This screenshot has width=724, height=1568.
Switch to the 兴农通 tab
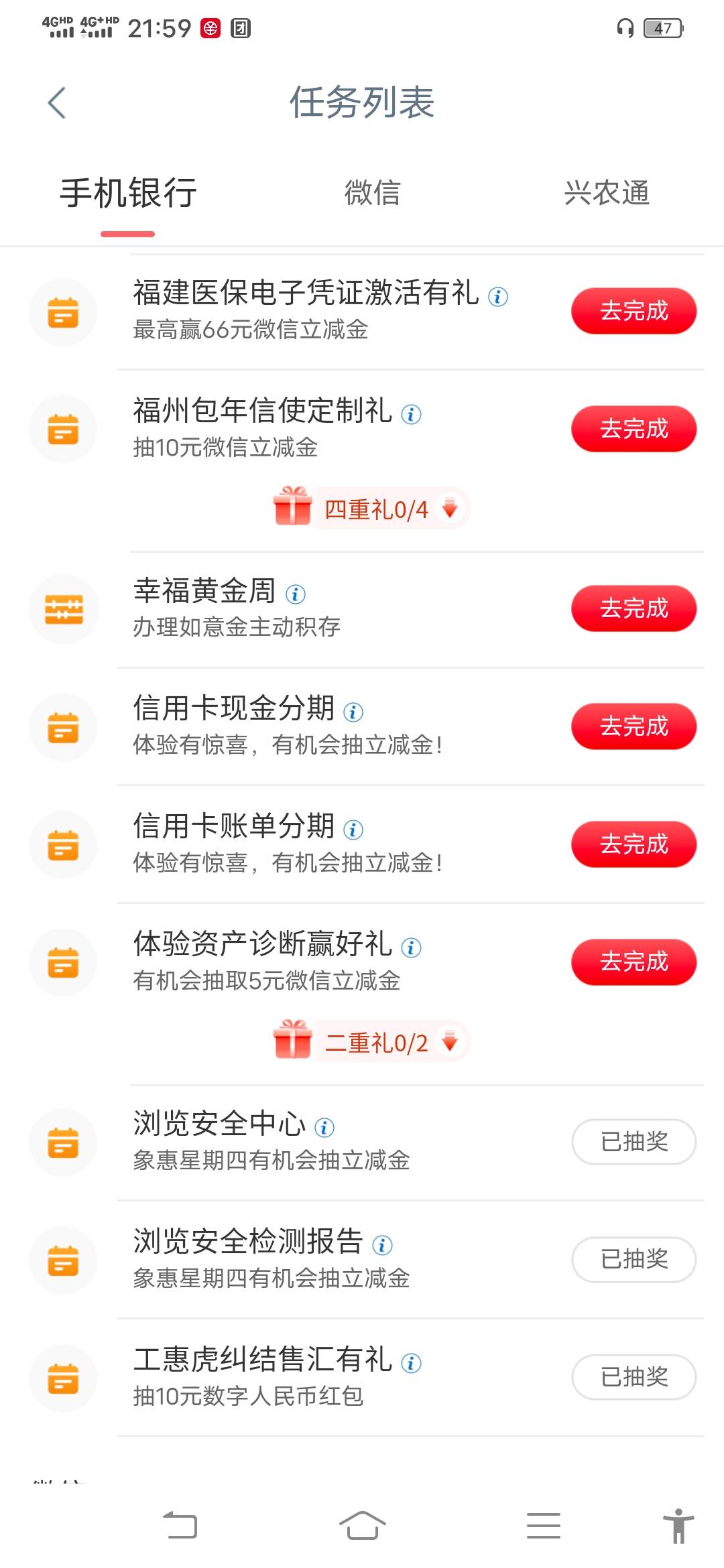point(607,193)
